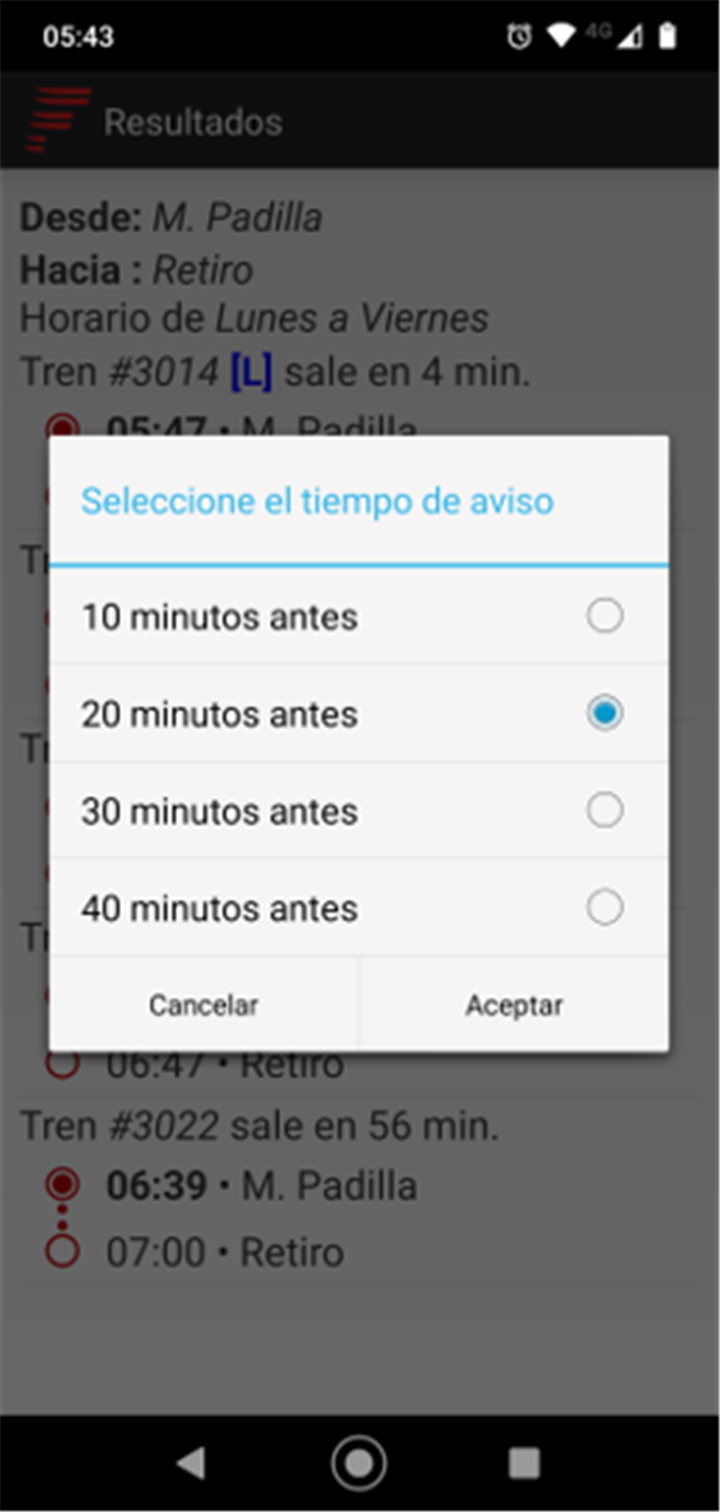Open the recent apps view
720x1512 pixels.
pyautogui.click(x=525, y=1463)
